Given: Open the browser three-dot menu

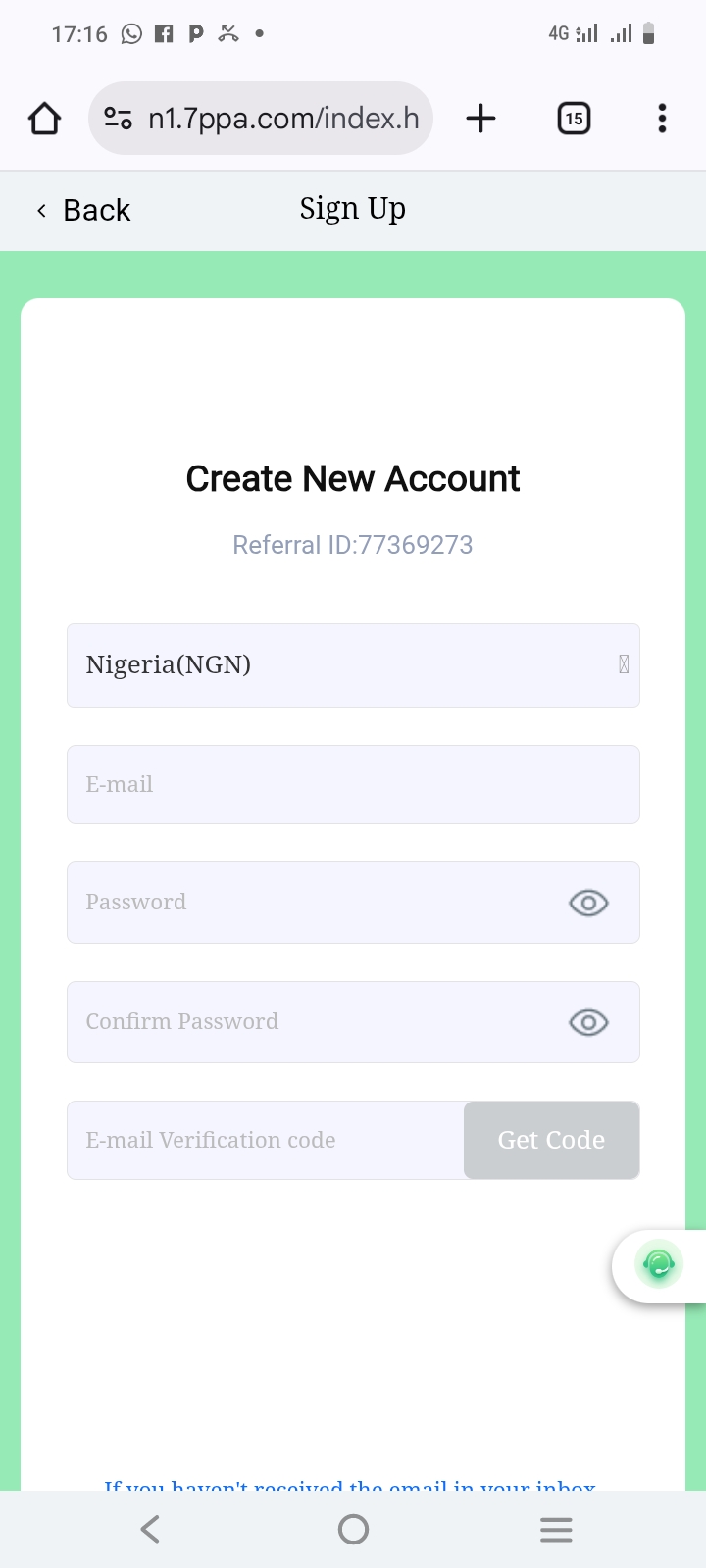Looking at the screenshot, I should [662, 119].
